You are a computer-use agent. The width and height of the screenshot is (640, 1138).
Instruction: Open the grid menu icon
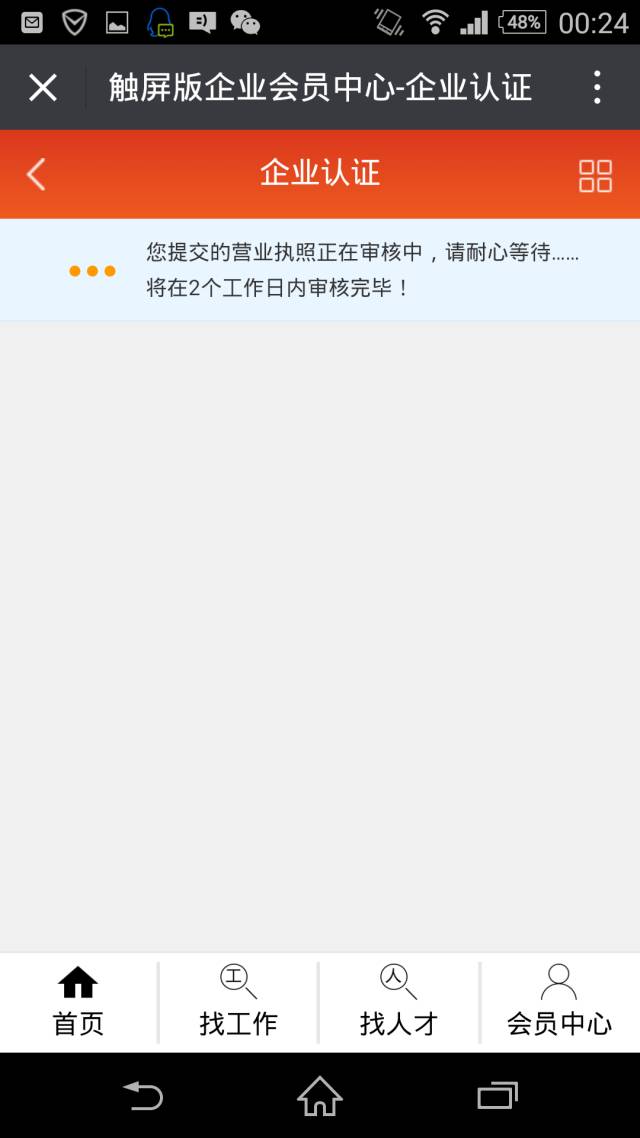click(x=595, y=175)
